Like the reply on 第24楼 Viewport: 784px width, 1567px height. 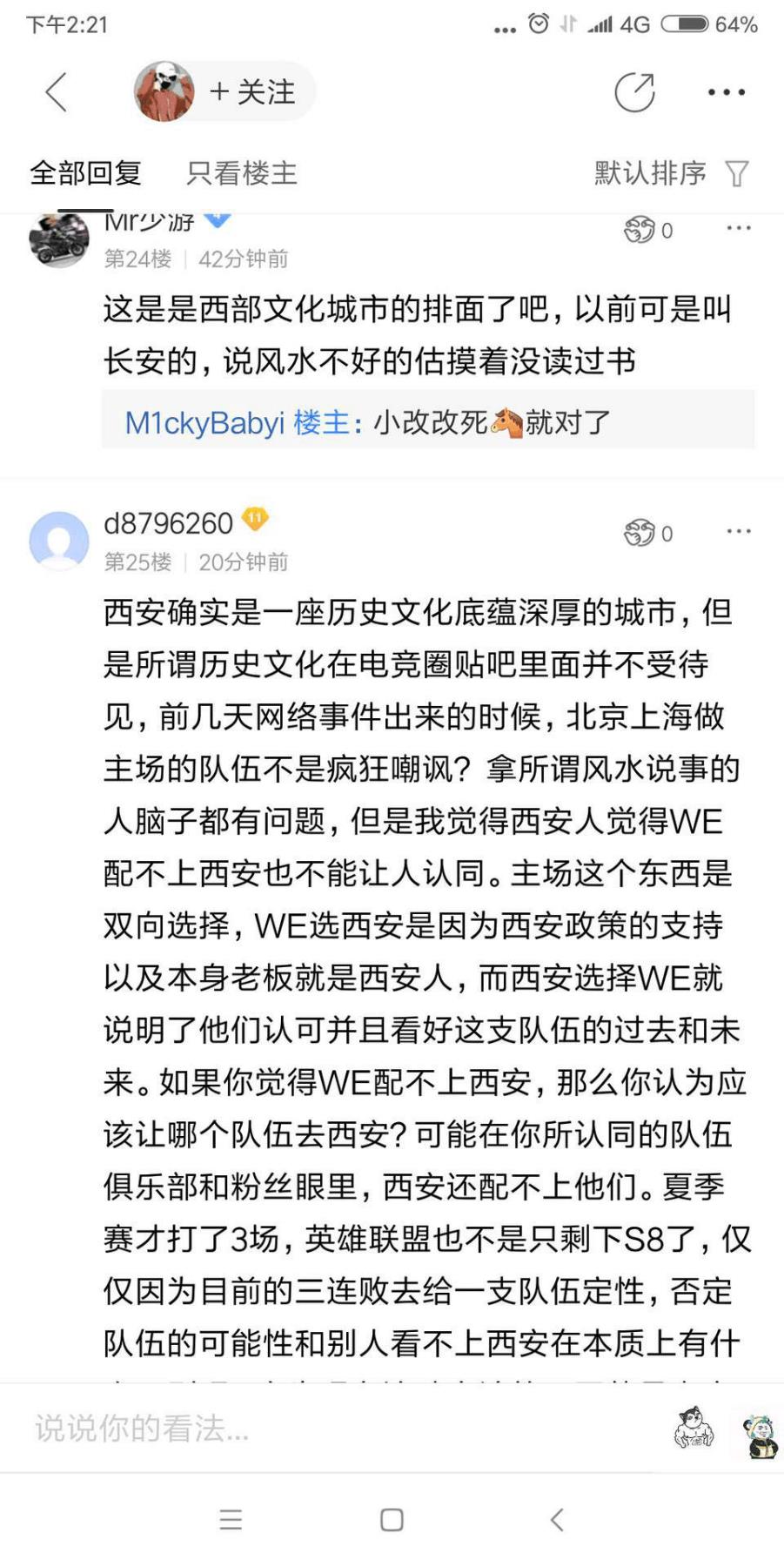[x=648, y=230]
